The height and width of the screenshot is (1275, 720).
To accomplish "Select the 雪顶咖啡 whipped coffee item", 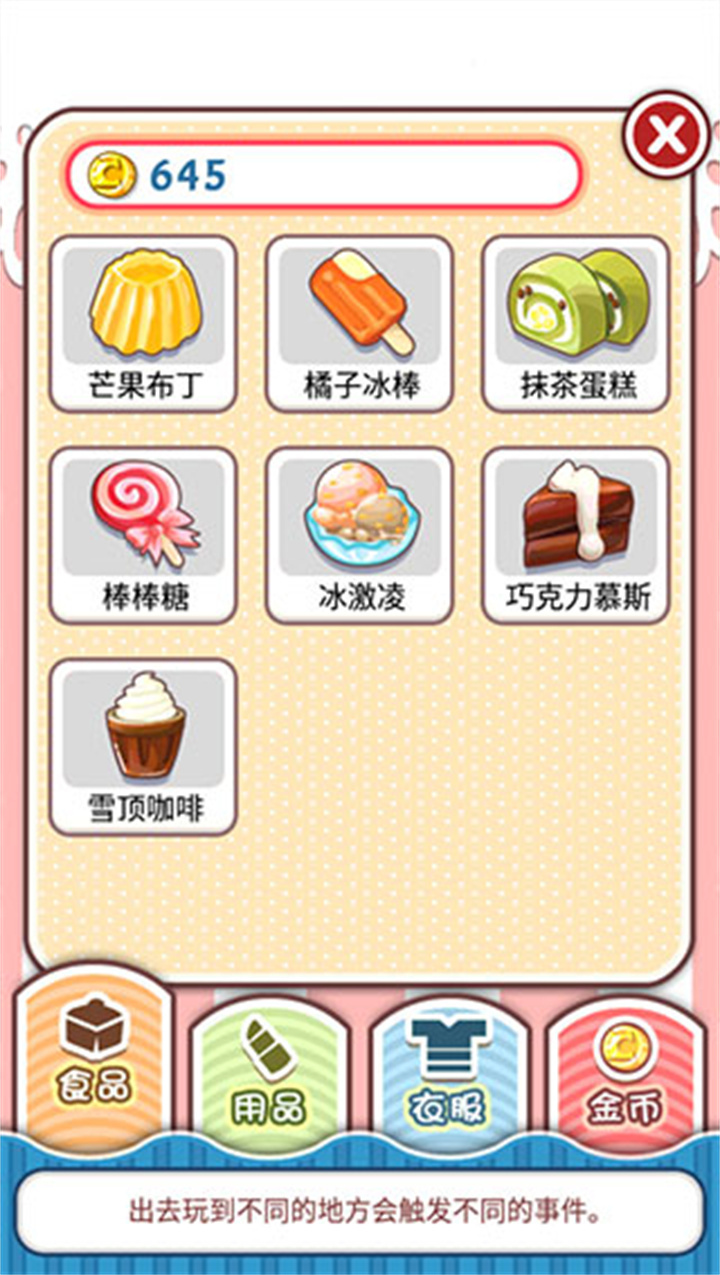I will pos(143,746).
